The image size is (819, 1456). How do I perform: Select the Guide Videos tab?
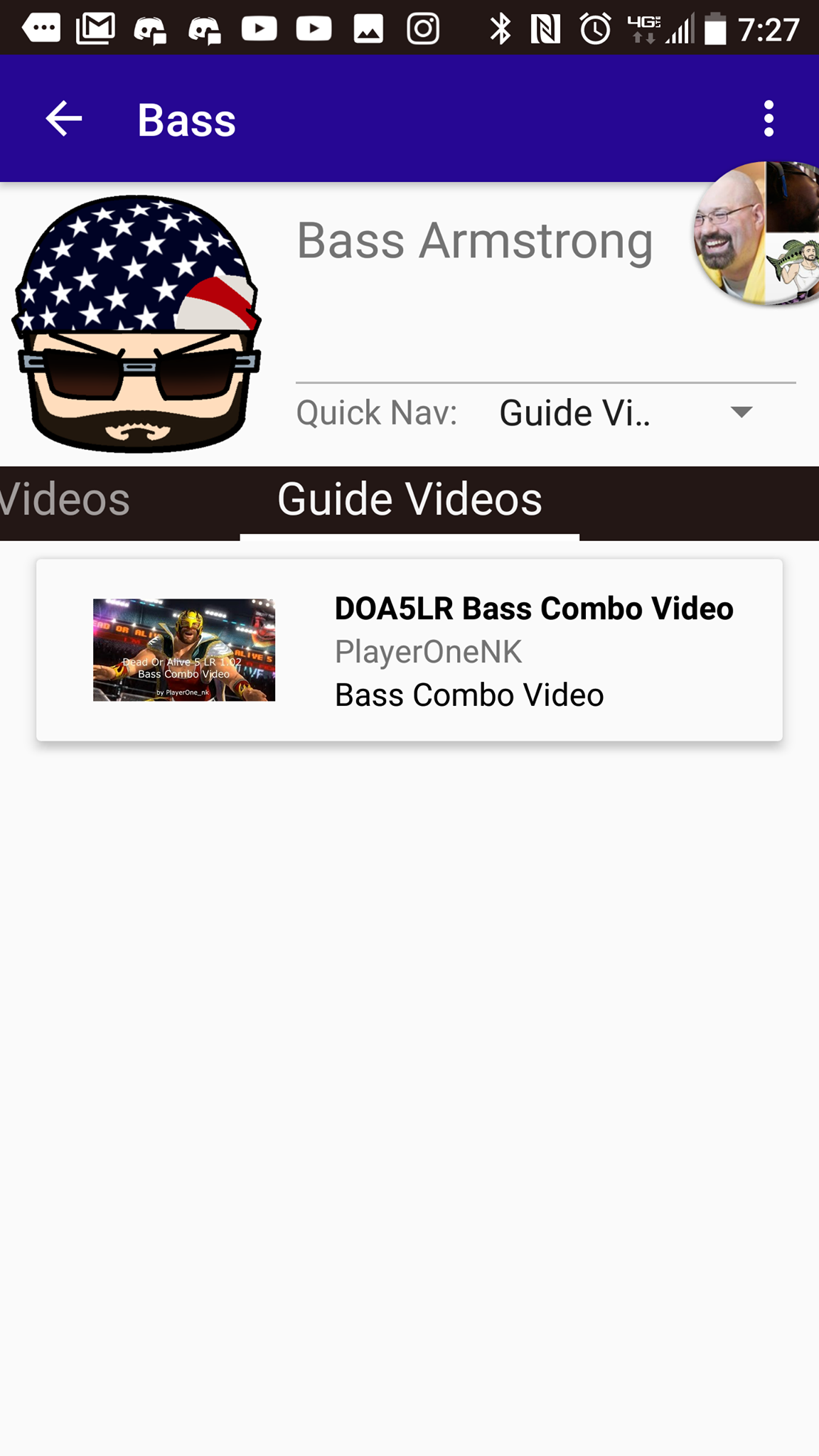click(x=409, y=500)
